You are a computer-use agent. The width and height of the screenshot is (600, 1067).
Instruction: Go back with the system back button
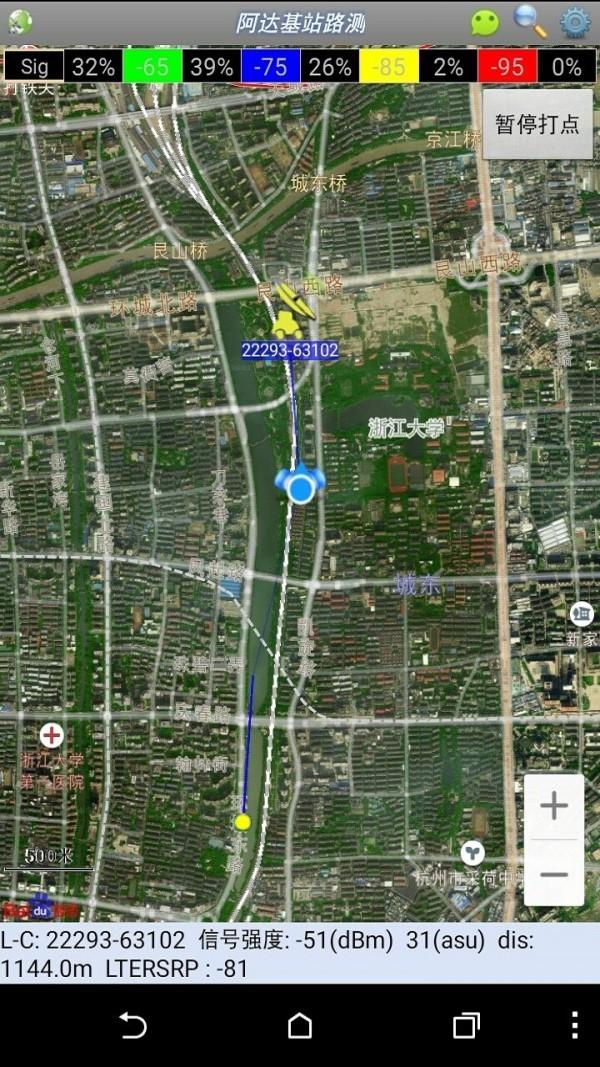coord(132,1025)
